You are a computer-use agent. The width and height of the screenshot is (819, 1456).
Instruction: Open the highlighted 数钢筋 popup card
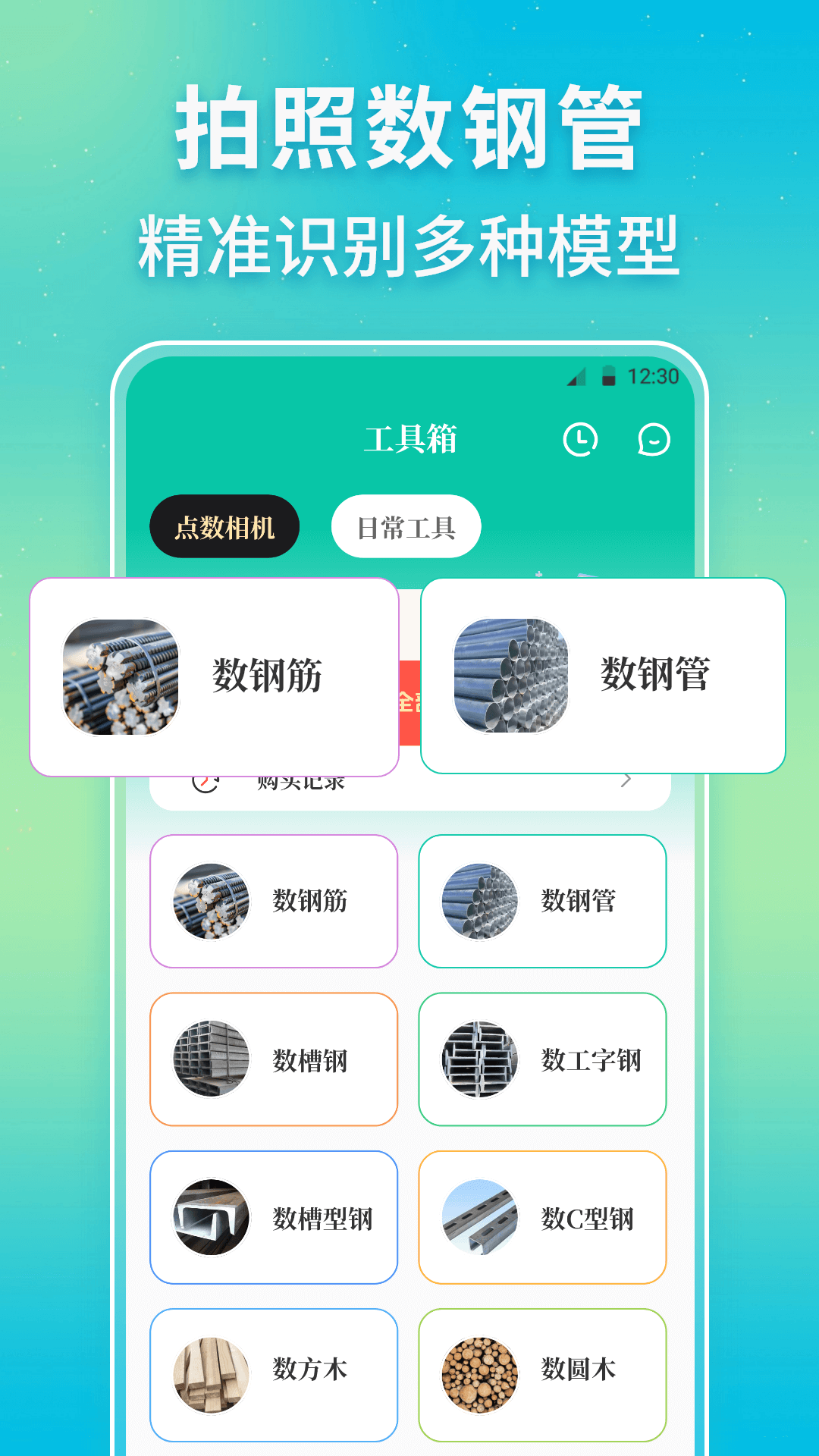212,677
